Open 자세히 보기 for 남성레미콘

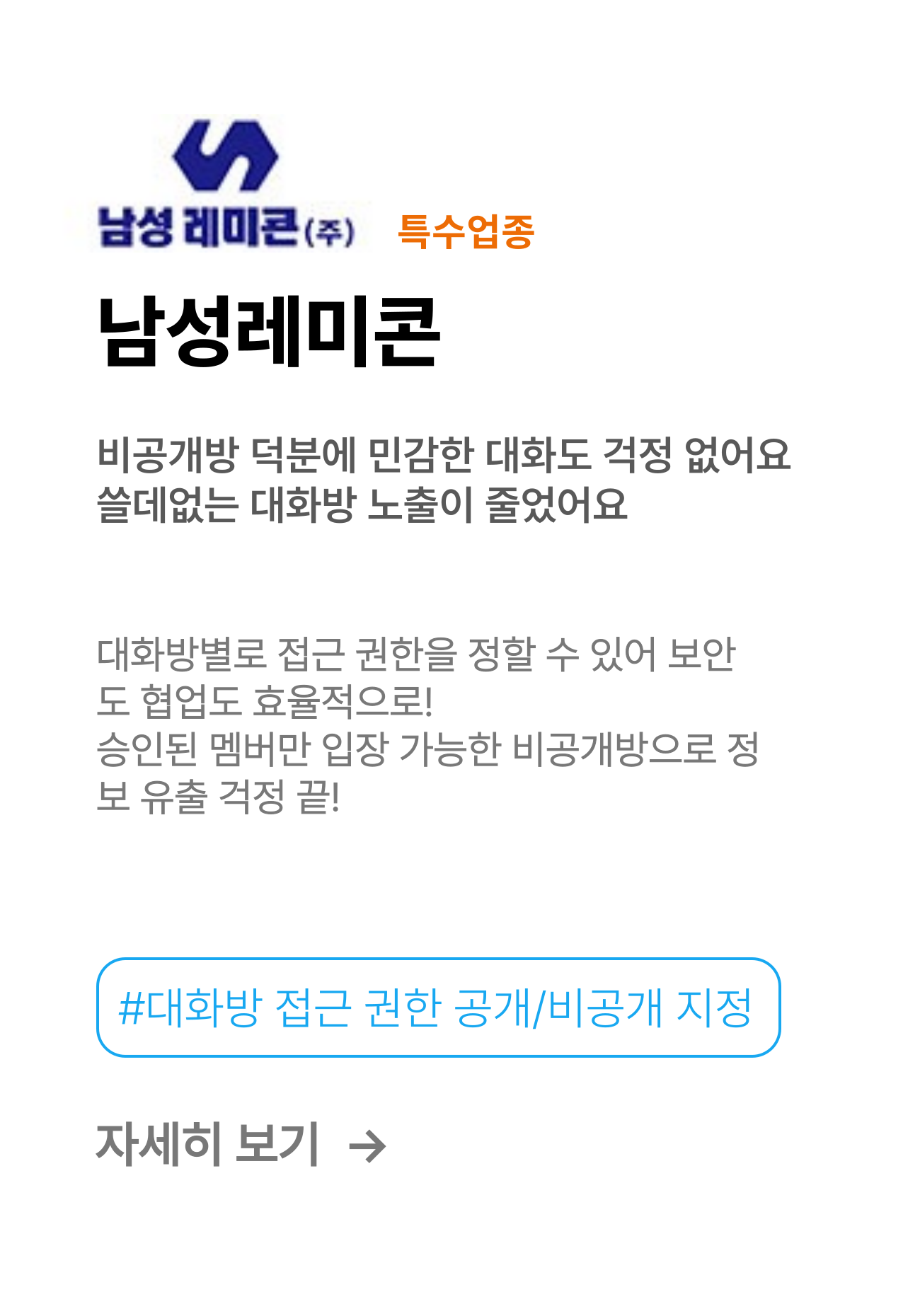coord(241,1145)
